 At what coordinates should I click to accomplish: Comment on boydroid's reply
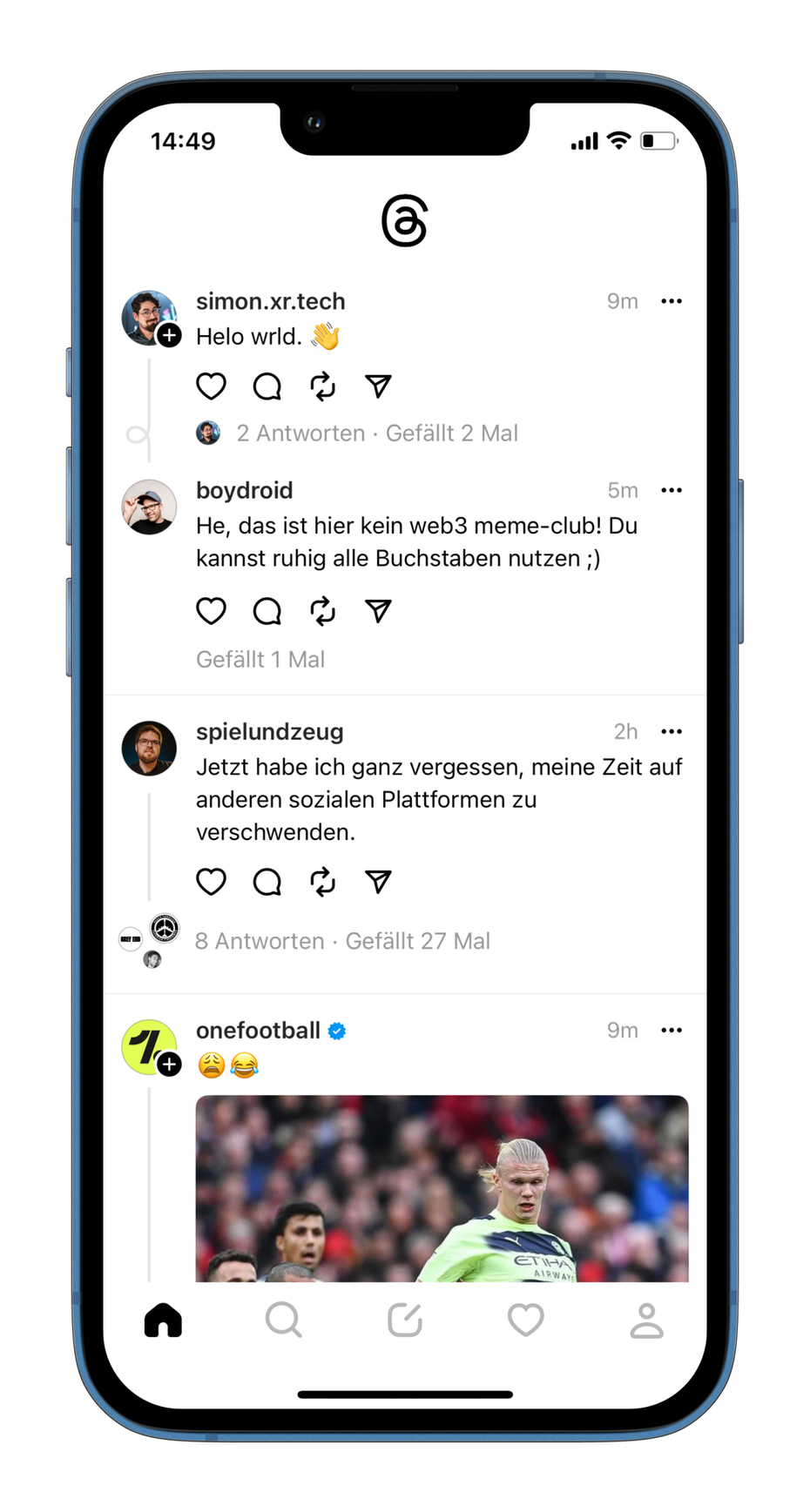click(267, 611)
